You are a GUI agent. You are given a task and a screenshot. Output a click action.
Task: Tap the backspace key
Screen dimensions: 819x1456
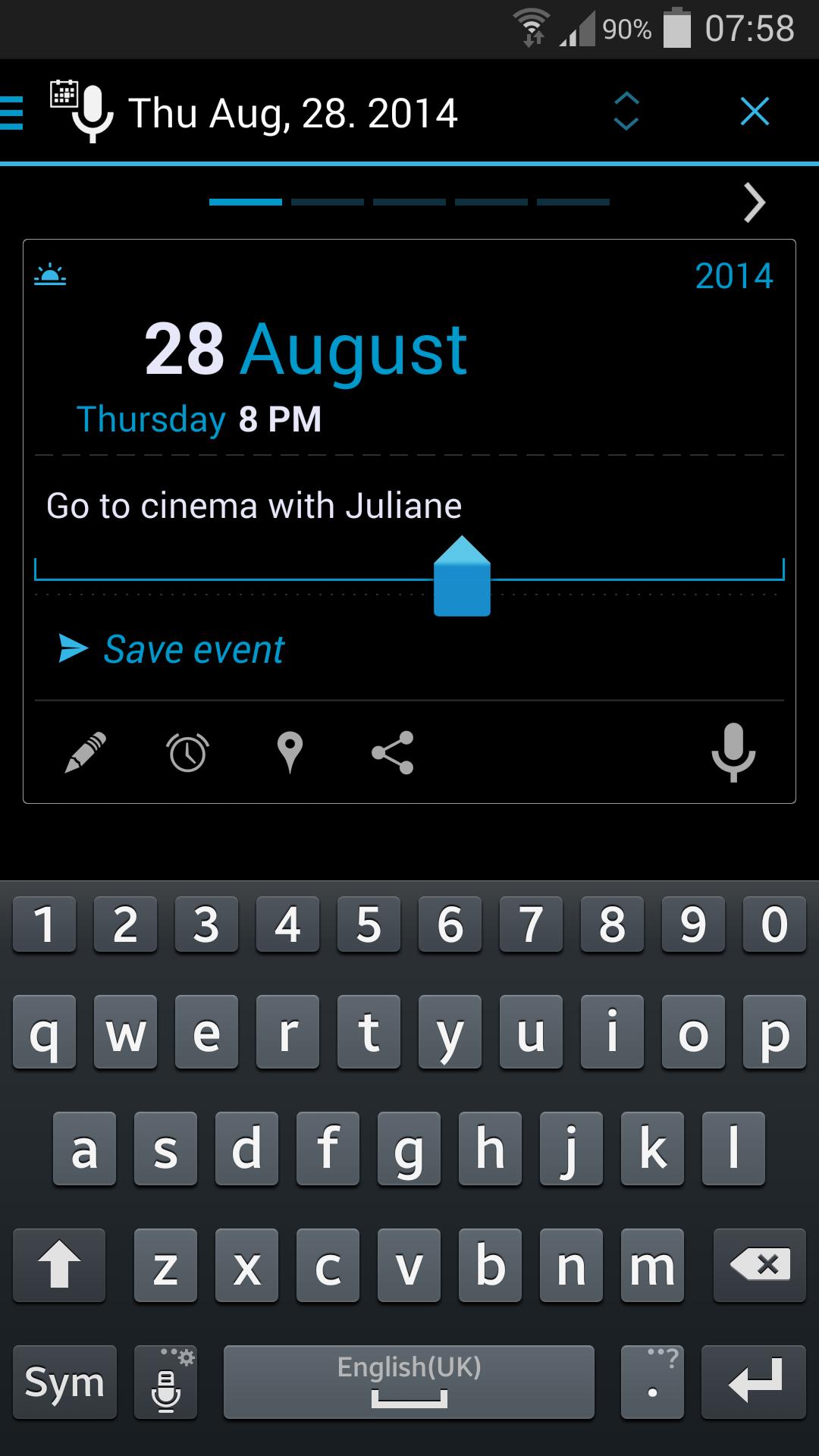[x=760, y=1265]
